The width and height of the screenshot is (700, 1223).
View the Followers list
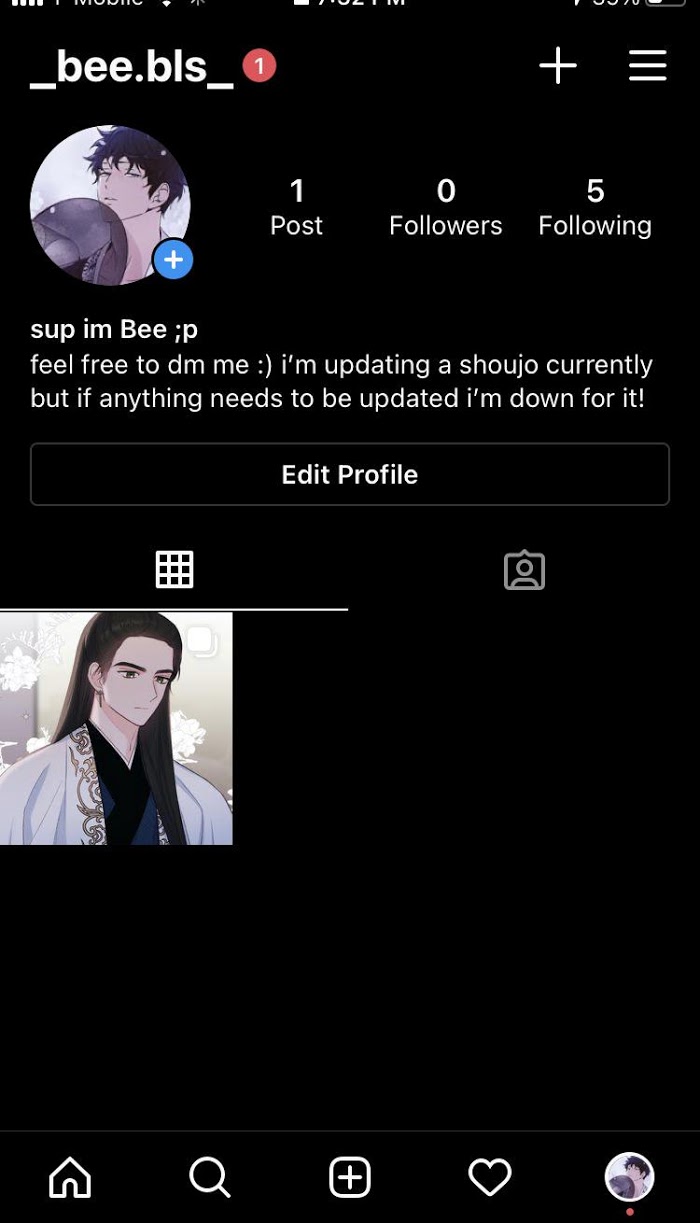click(x=446, y=207)
